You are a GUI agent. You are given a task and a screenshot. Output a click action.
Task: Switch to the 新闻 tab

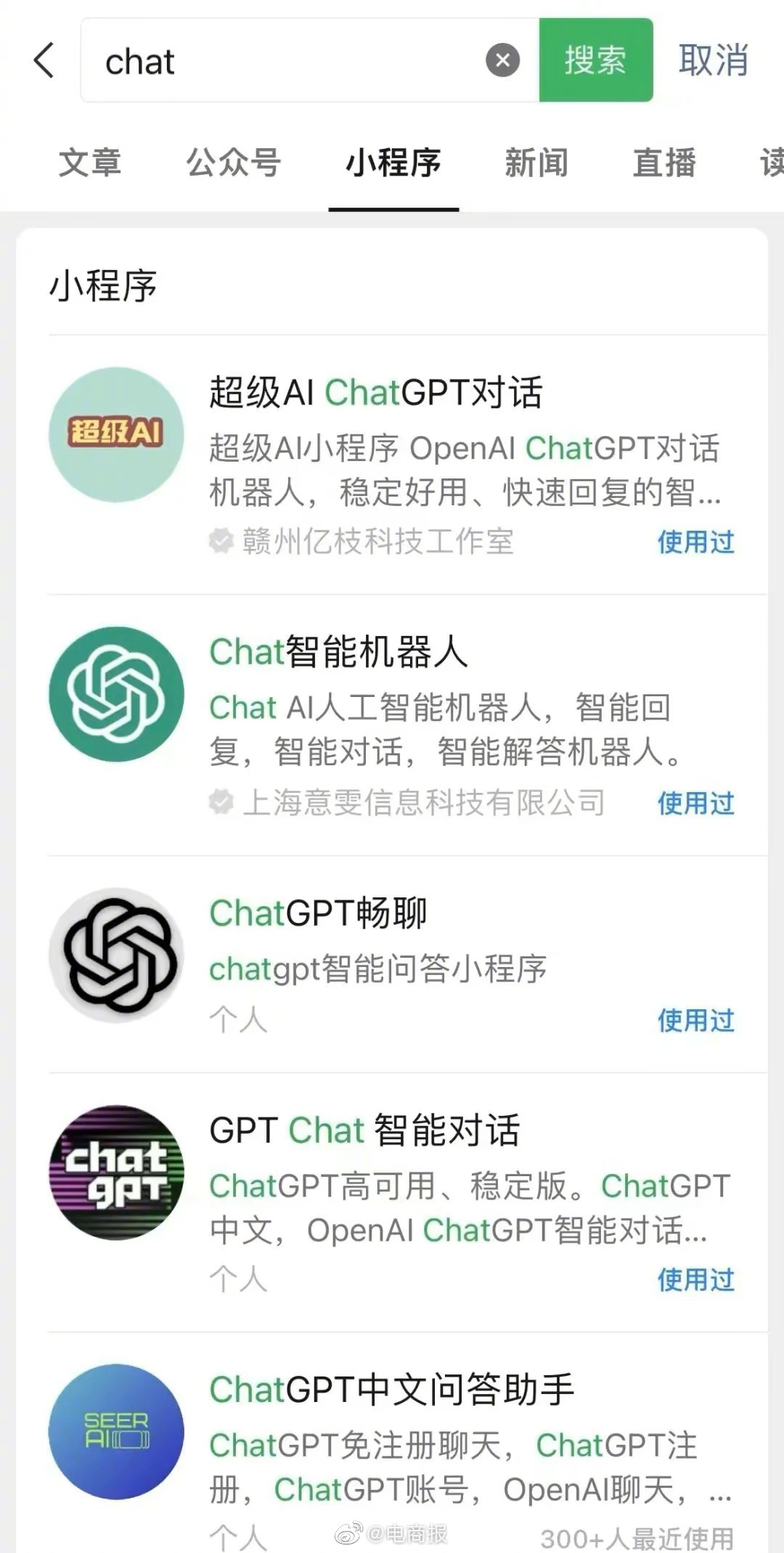click(536, 163)
